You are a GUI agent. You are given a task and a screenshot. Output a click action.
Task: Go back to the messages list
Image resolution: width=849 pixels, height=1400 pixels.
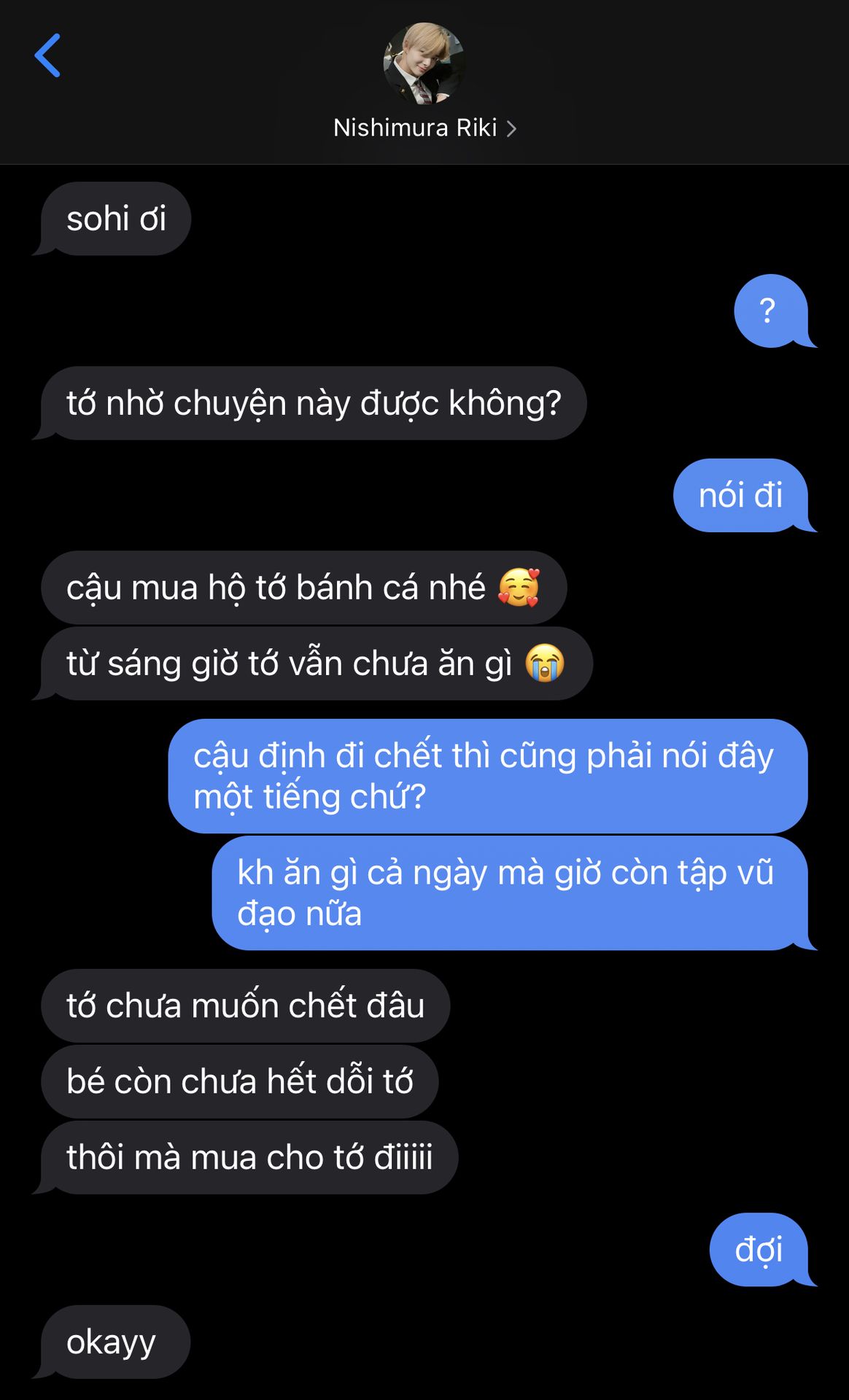tap(47, 55)
